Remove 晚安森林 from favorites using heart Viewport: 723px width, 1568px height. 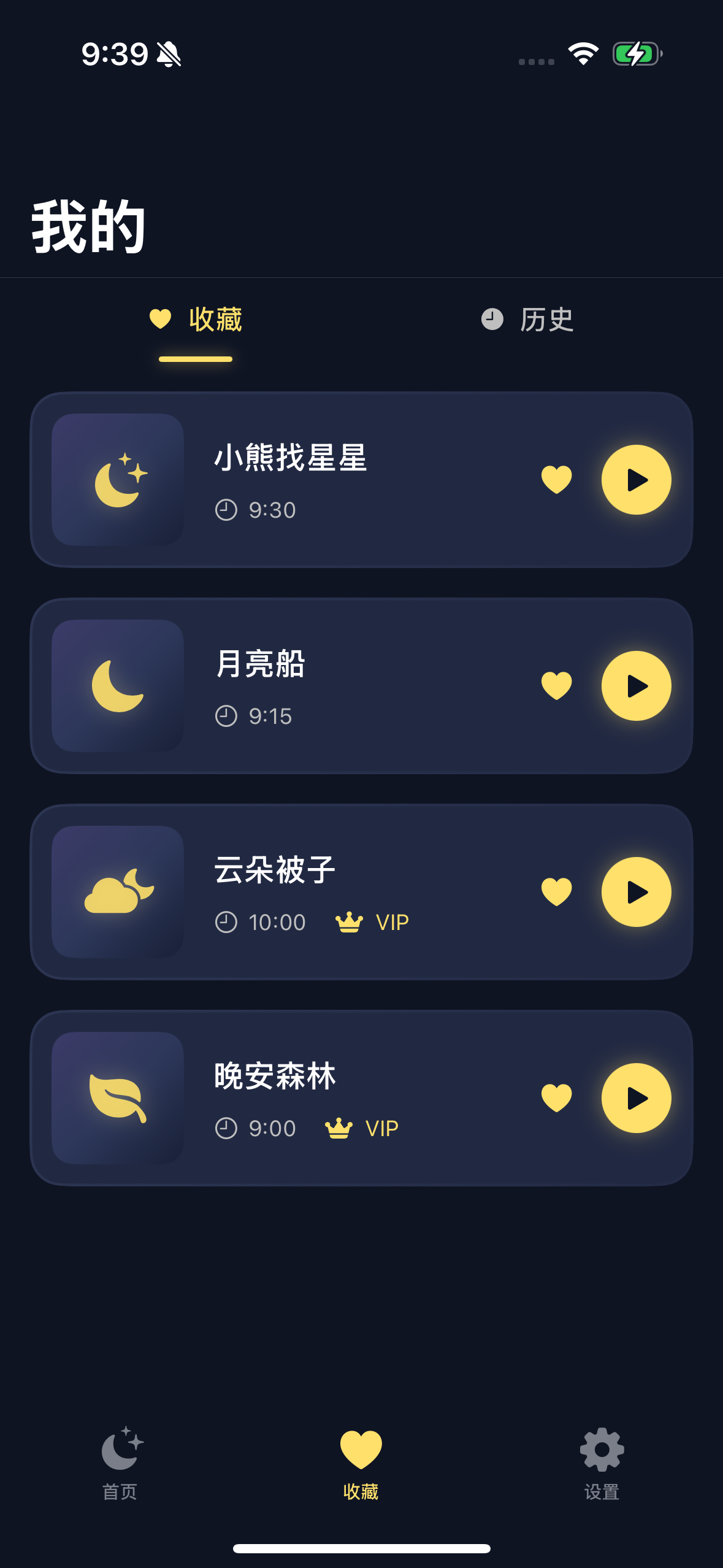point(556,1097)
